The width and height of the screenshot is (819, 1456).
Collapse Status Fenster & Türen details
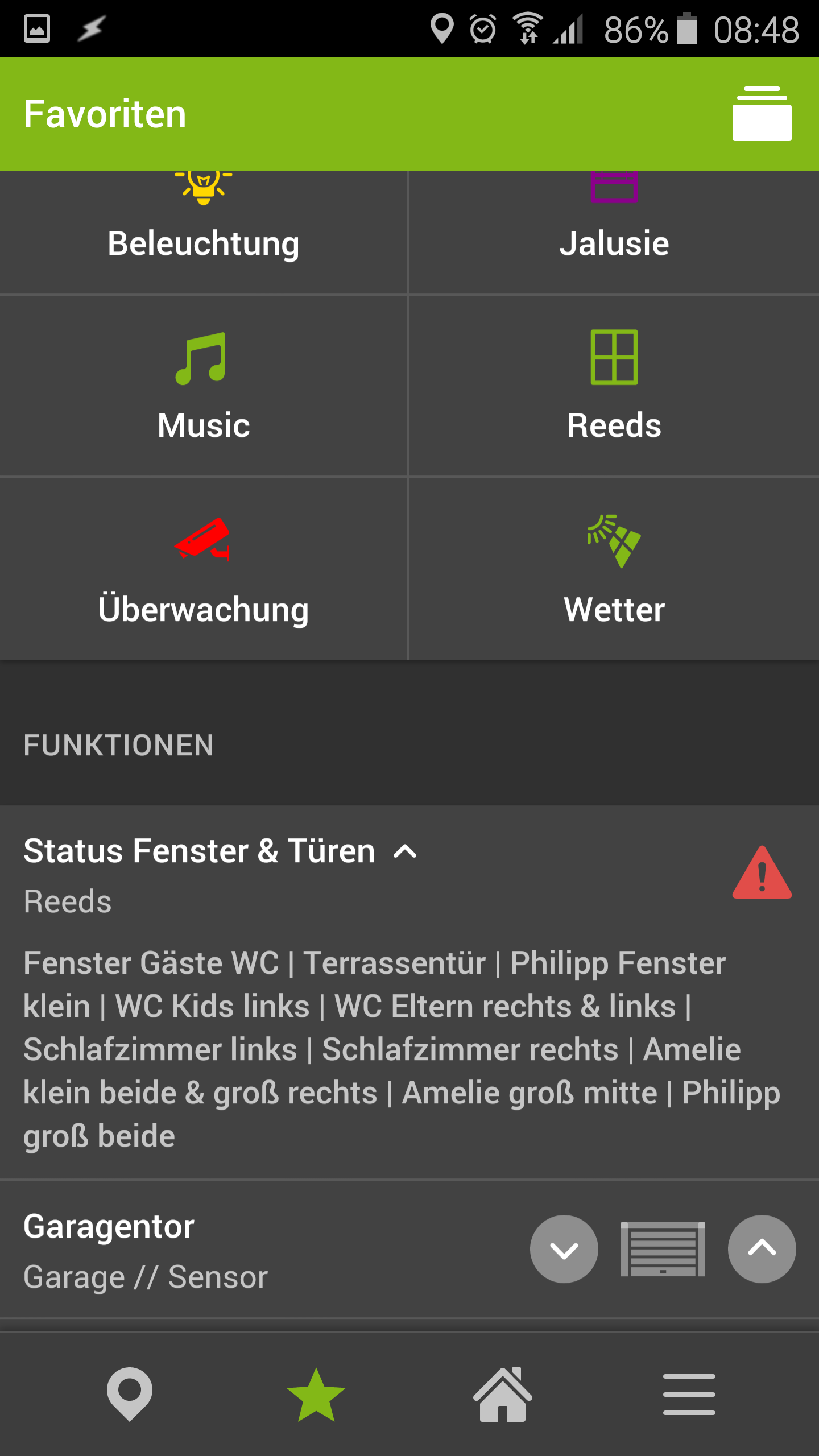(405, 851)
